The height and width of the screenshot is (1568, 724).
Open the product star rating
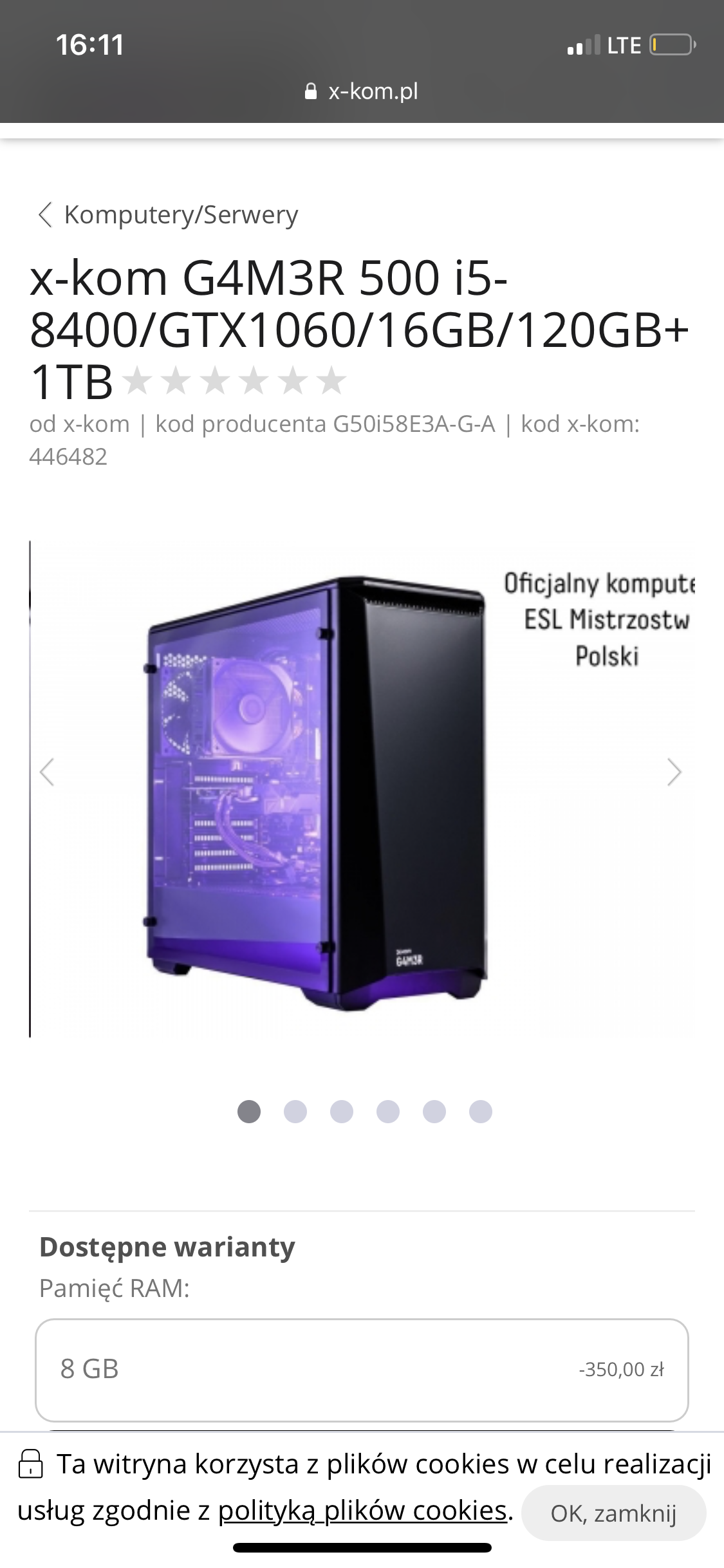[234, 381]
